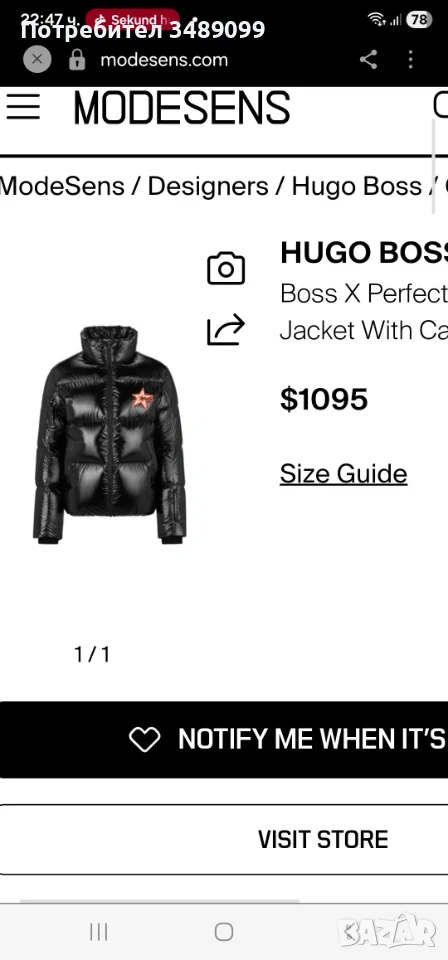Open the Size Guide link

coord(343,473)
